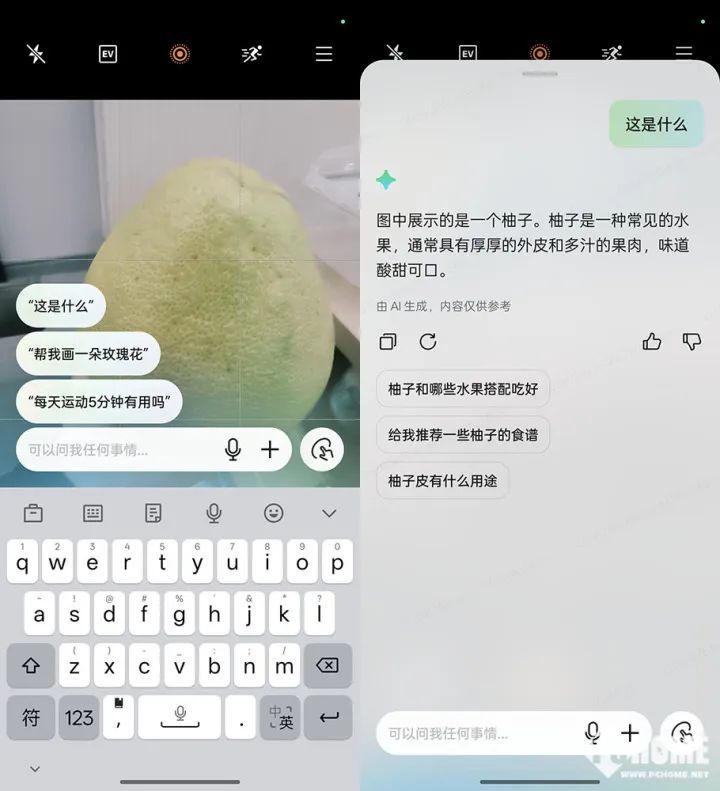
Task: Dislike the answer with thumbs down
Action: click(692, 342)
